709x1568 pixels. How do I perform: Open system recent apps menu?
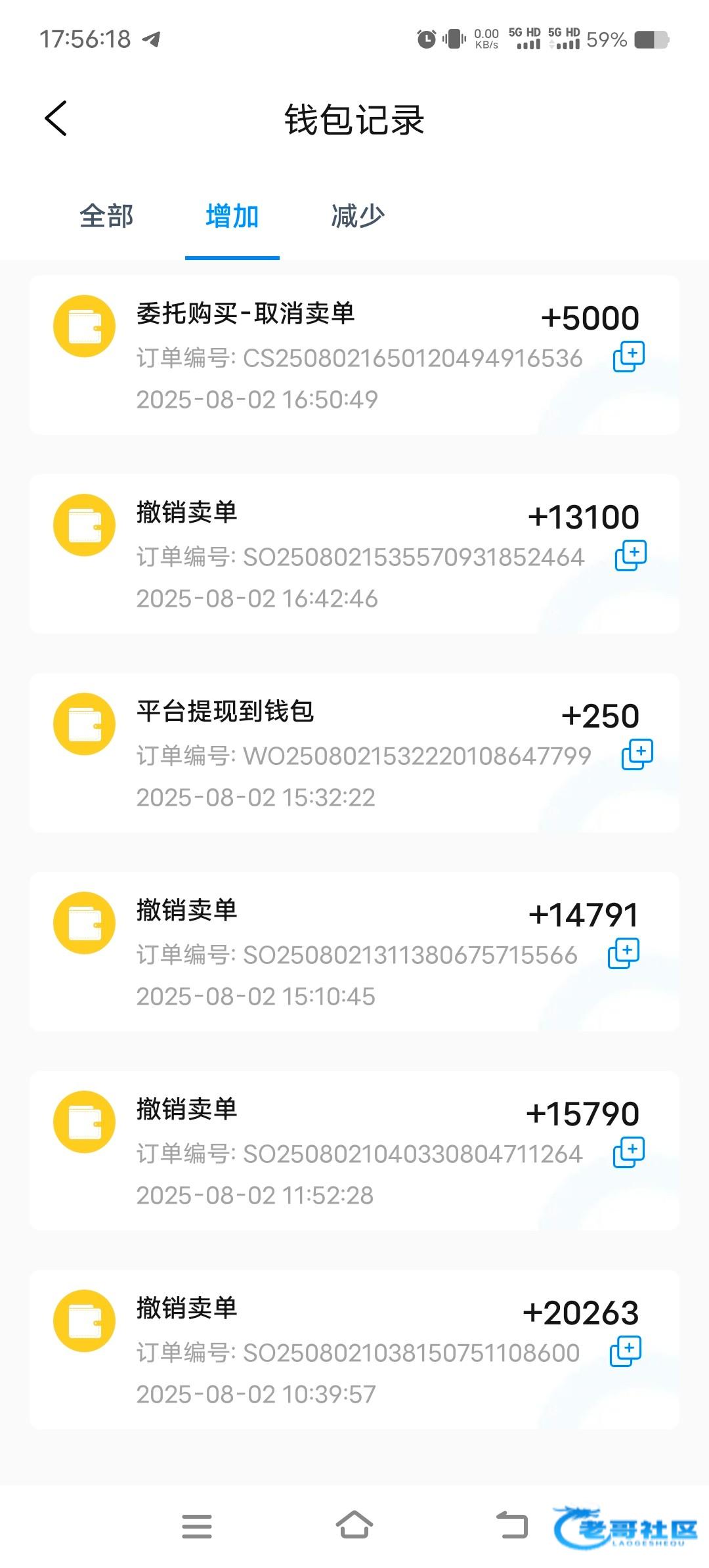tap(197, 1526)
